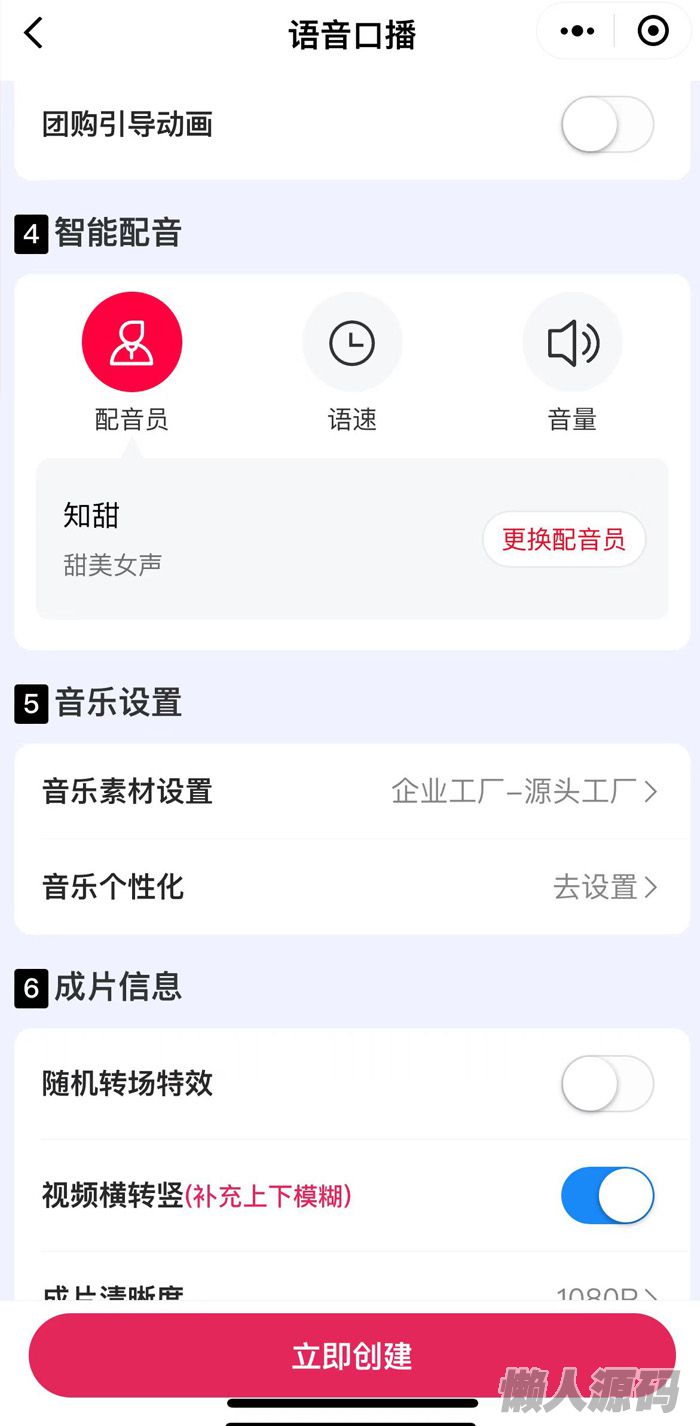Close the mini program with the circle icon
The height and width of the screenshot is (1426, 700).
(653, 32)
